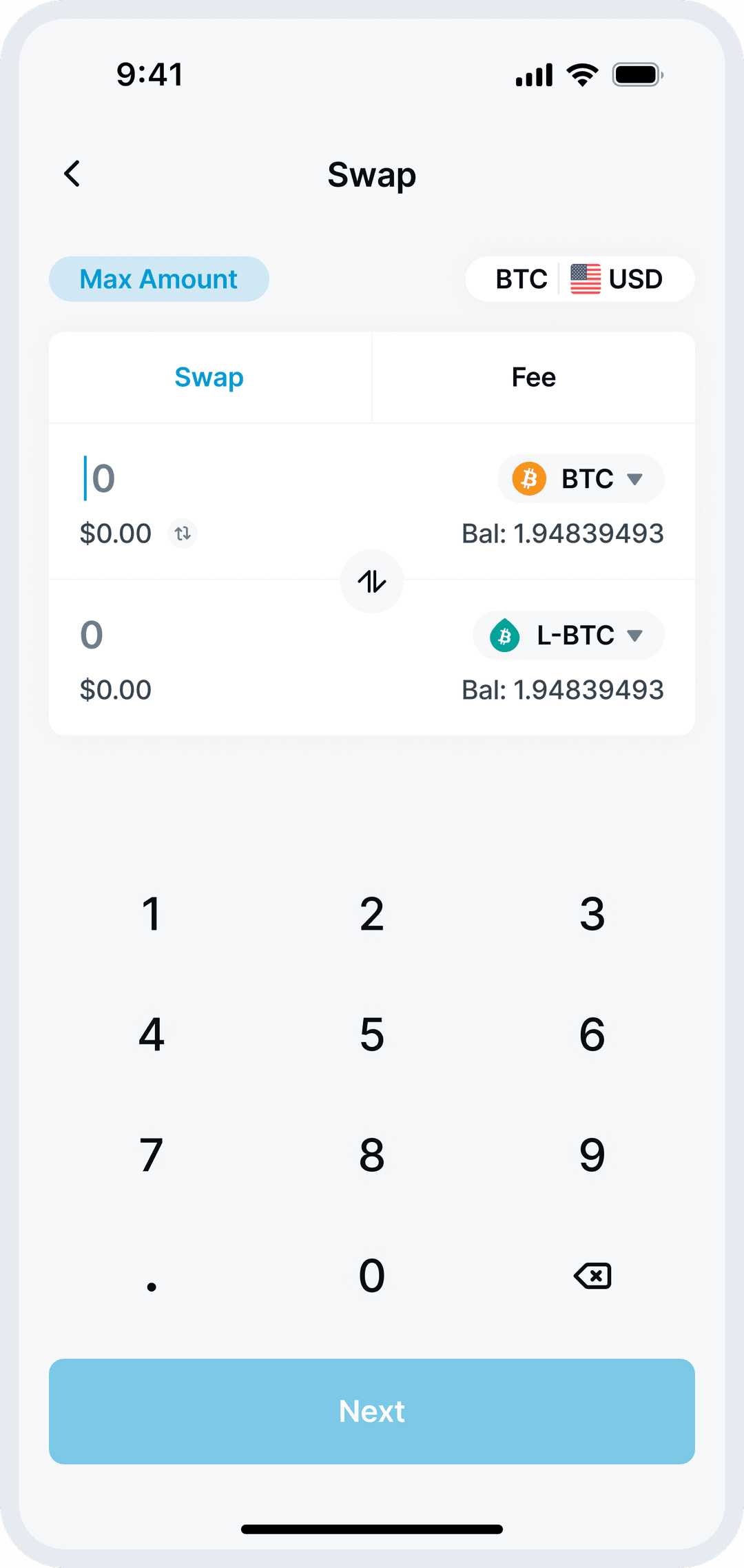
Task: Enter digit 1 on the keypad
Action: 152,914
